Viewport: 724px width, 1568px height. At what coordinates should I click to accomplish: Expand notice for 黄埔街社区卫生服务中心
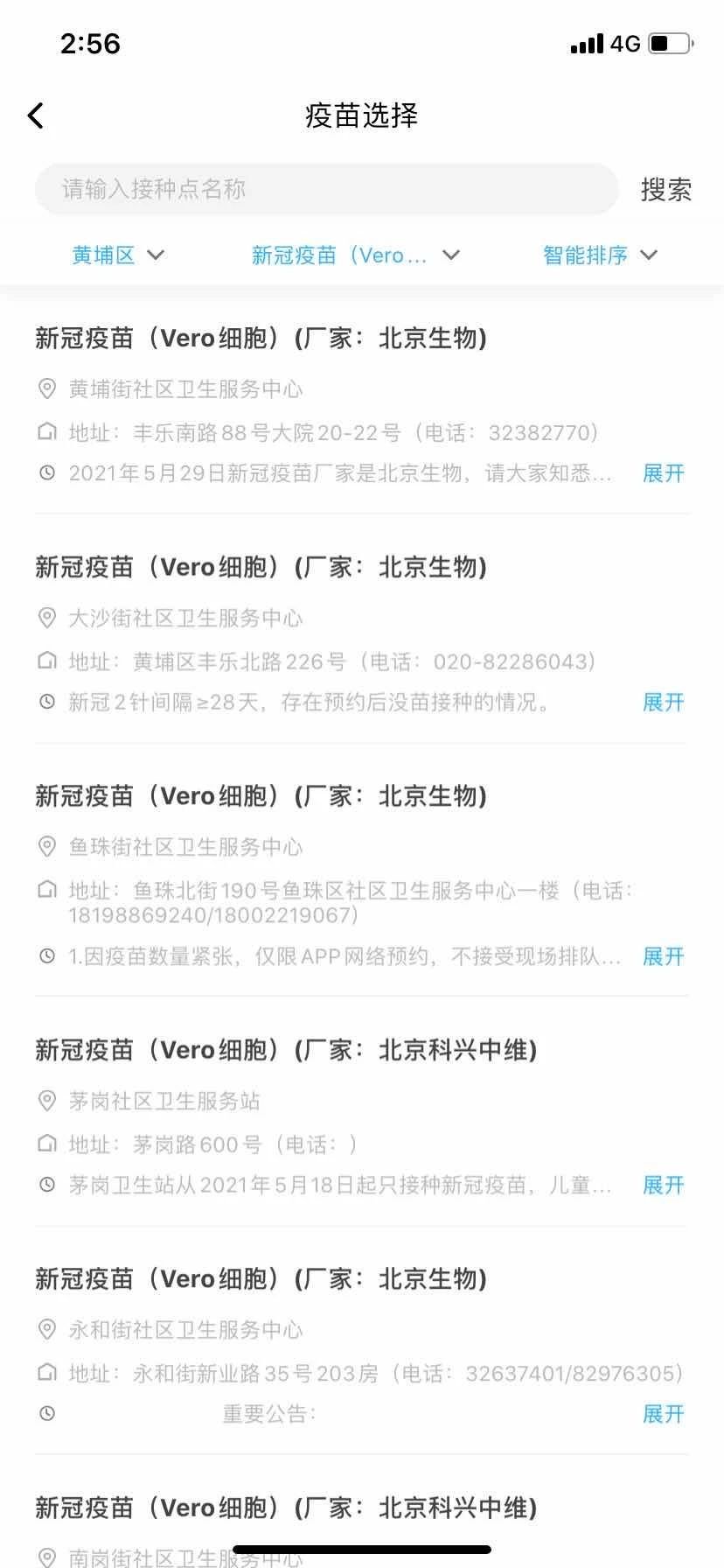(x=663, y=473)
